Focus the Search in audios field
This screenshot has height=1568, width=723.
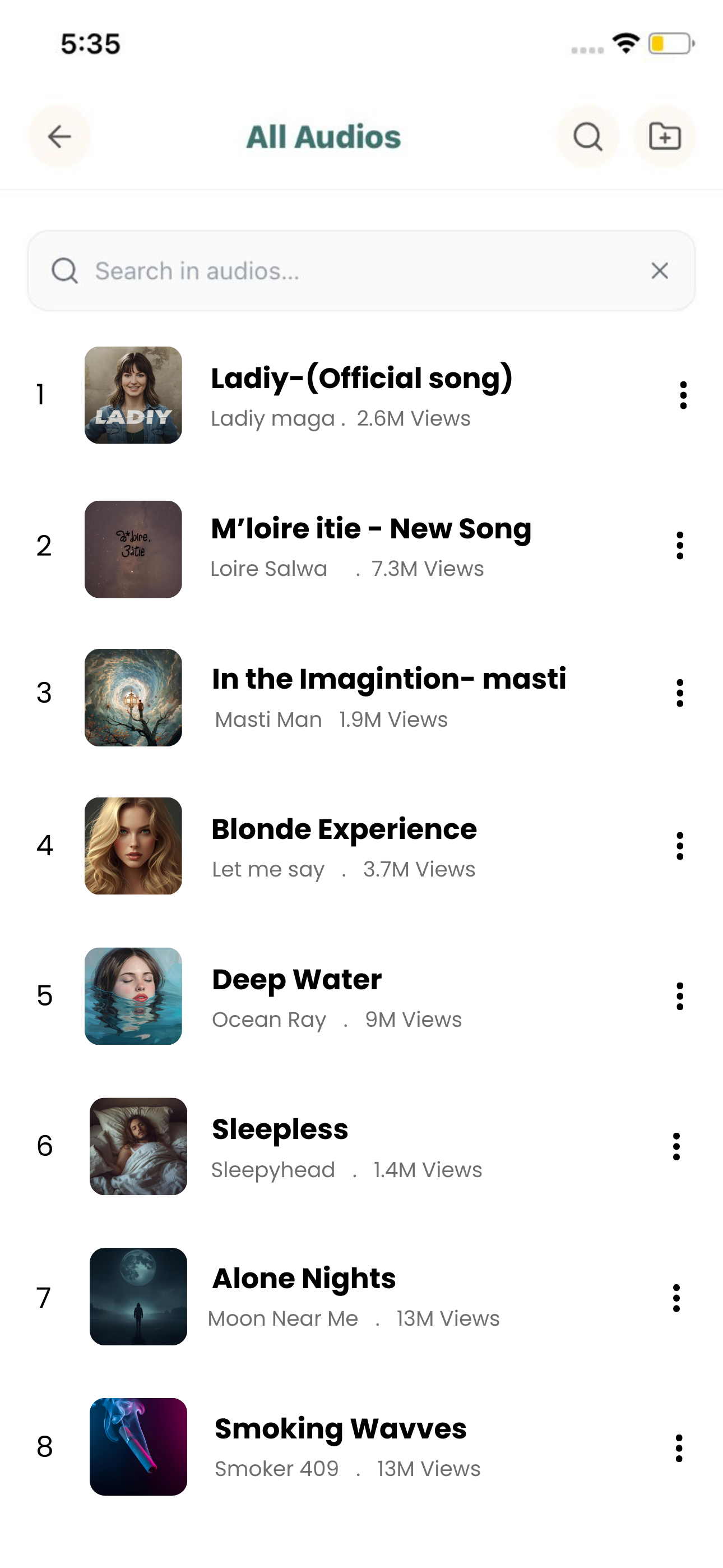(361, 271)
